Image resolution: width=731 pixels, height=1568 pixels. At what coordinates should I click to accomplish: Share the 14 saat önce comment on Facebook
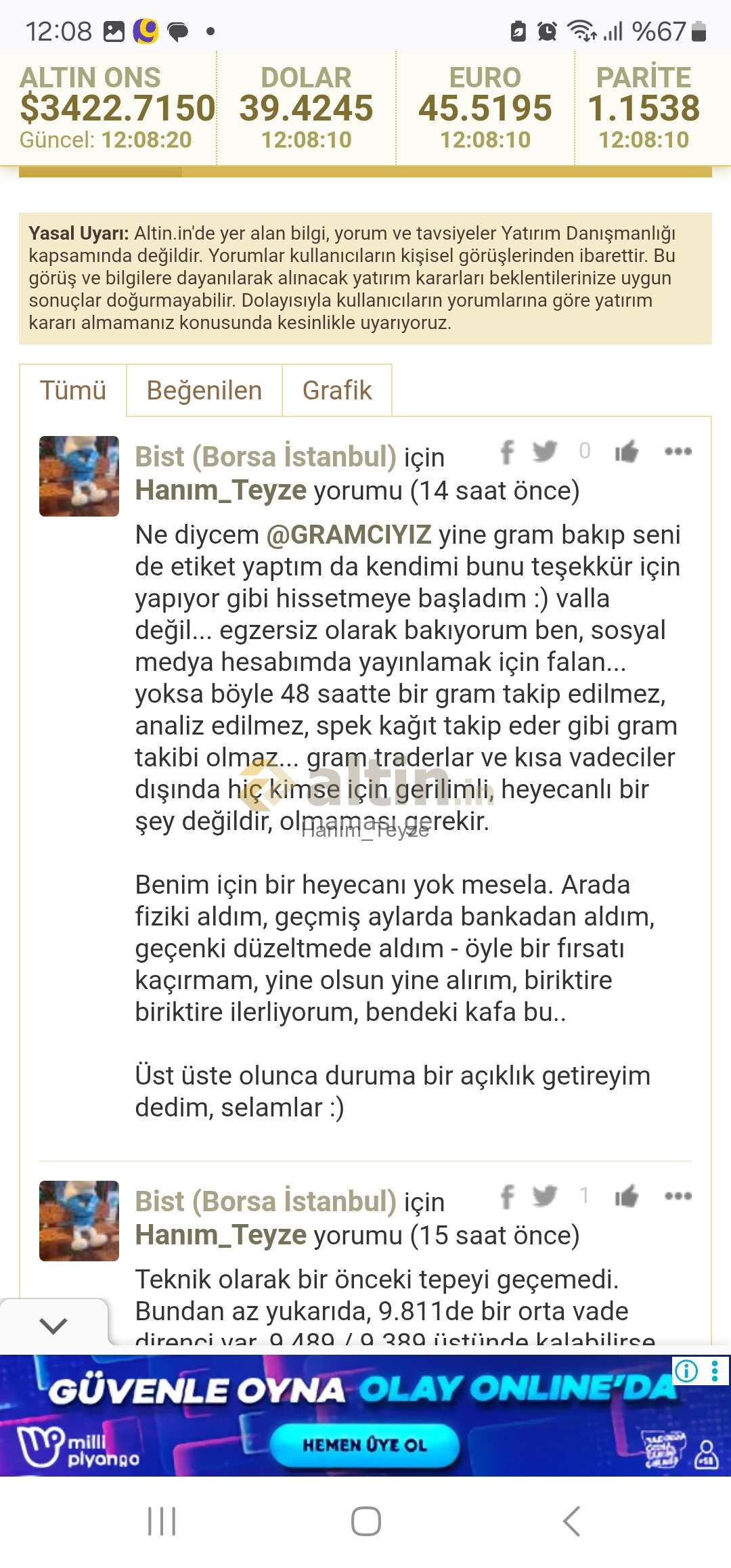coord(508,452)
